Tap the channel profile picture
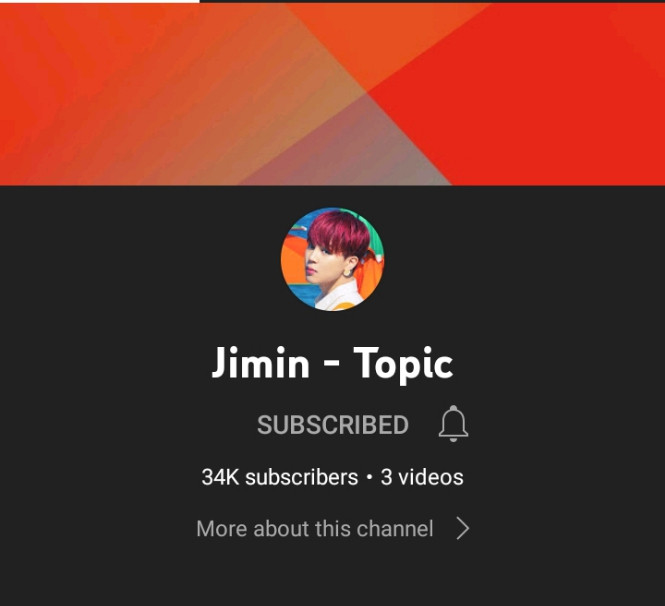665x606 pixels. tap(332, 259)
